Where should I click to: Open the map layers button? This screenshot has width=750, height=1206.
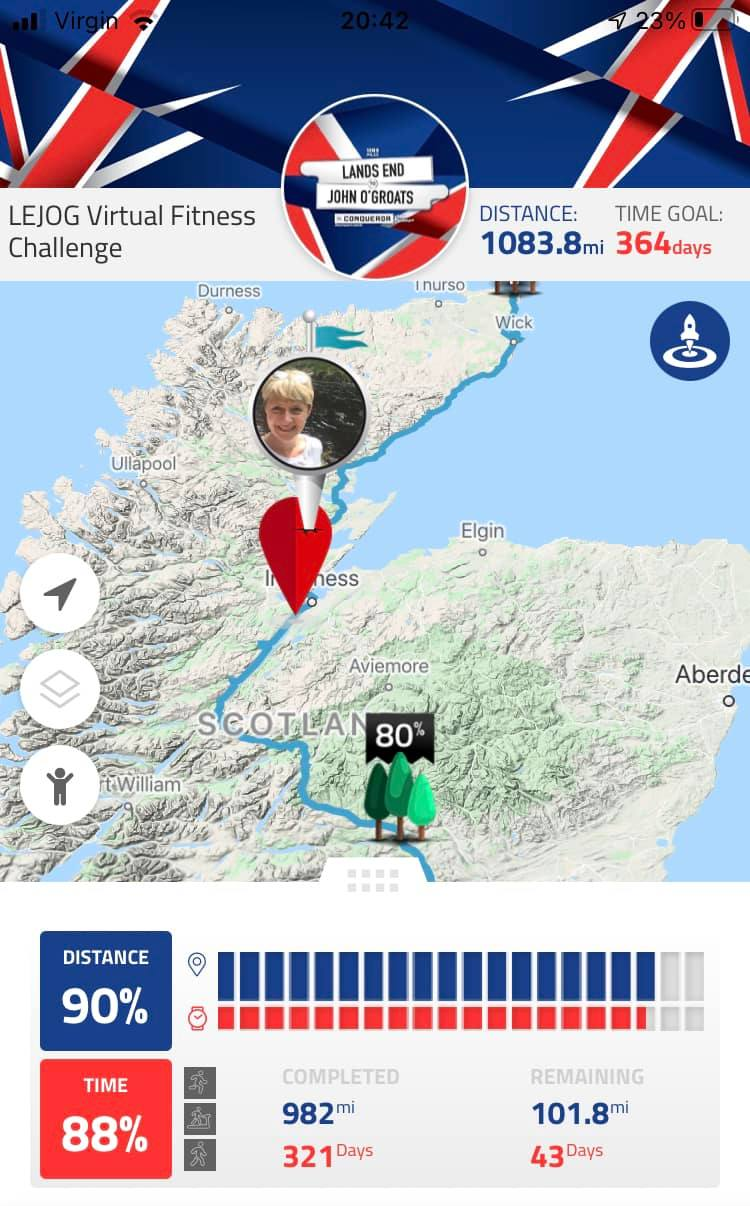click(60, 688)
